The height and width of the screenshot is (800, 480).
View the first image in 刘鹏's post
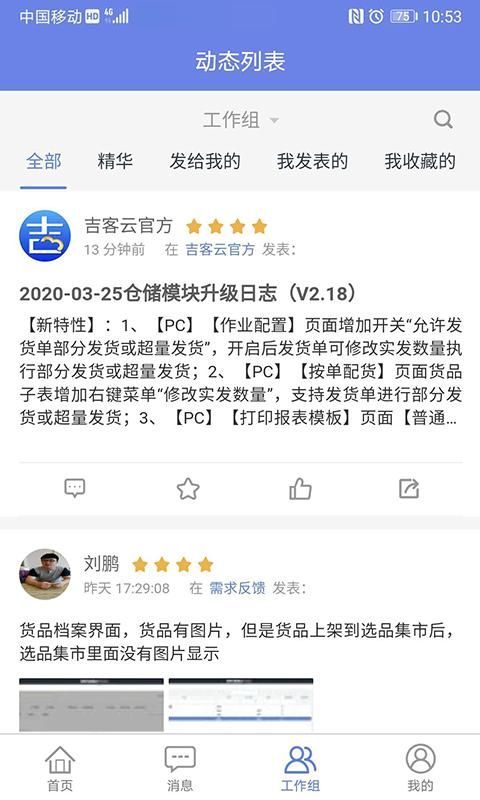click(91, 705)
